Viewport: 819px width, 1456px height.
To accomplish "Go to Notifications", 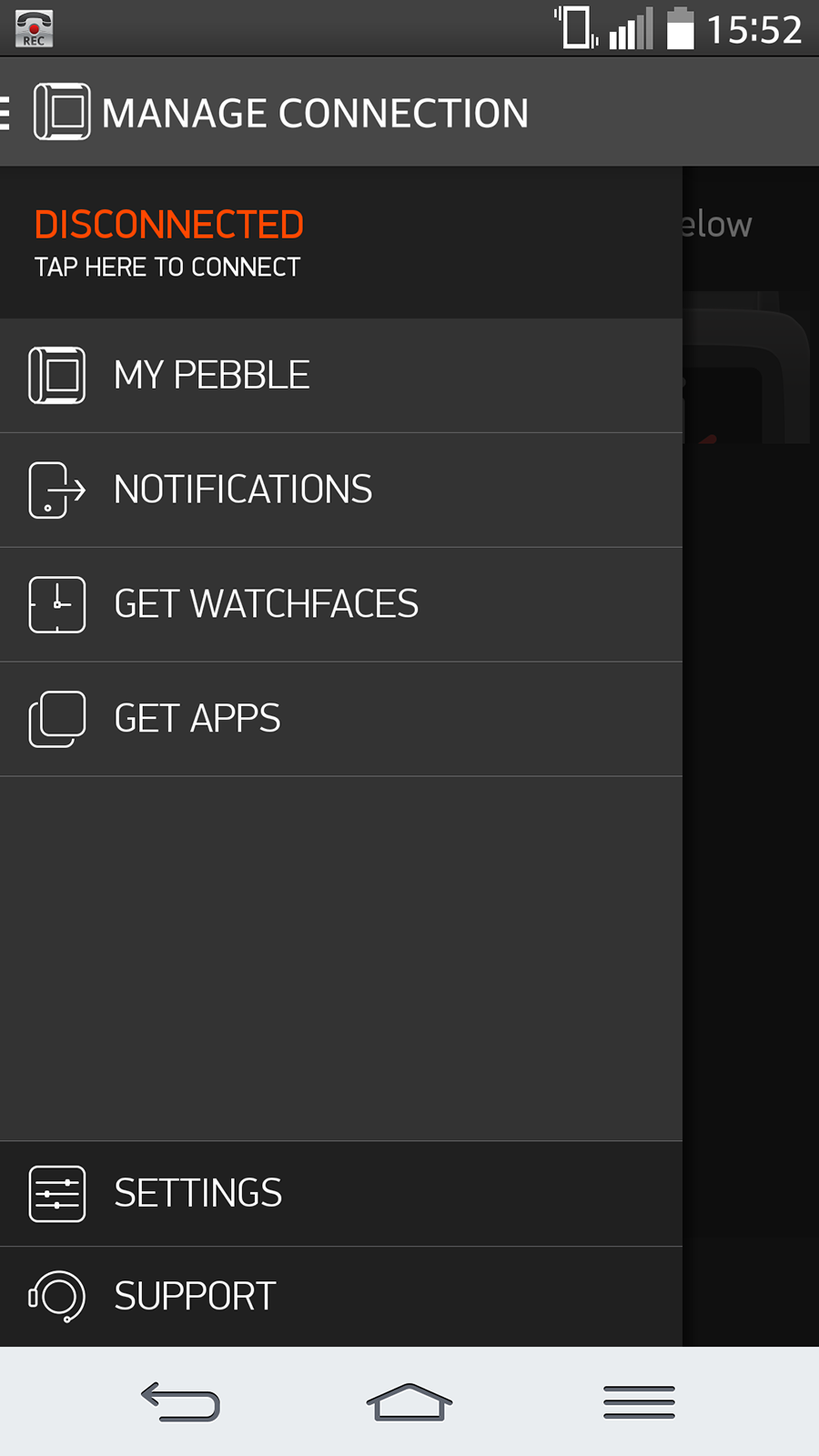I will [x=341, y=490].
